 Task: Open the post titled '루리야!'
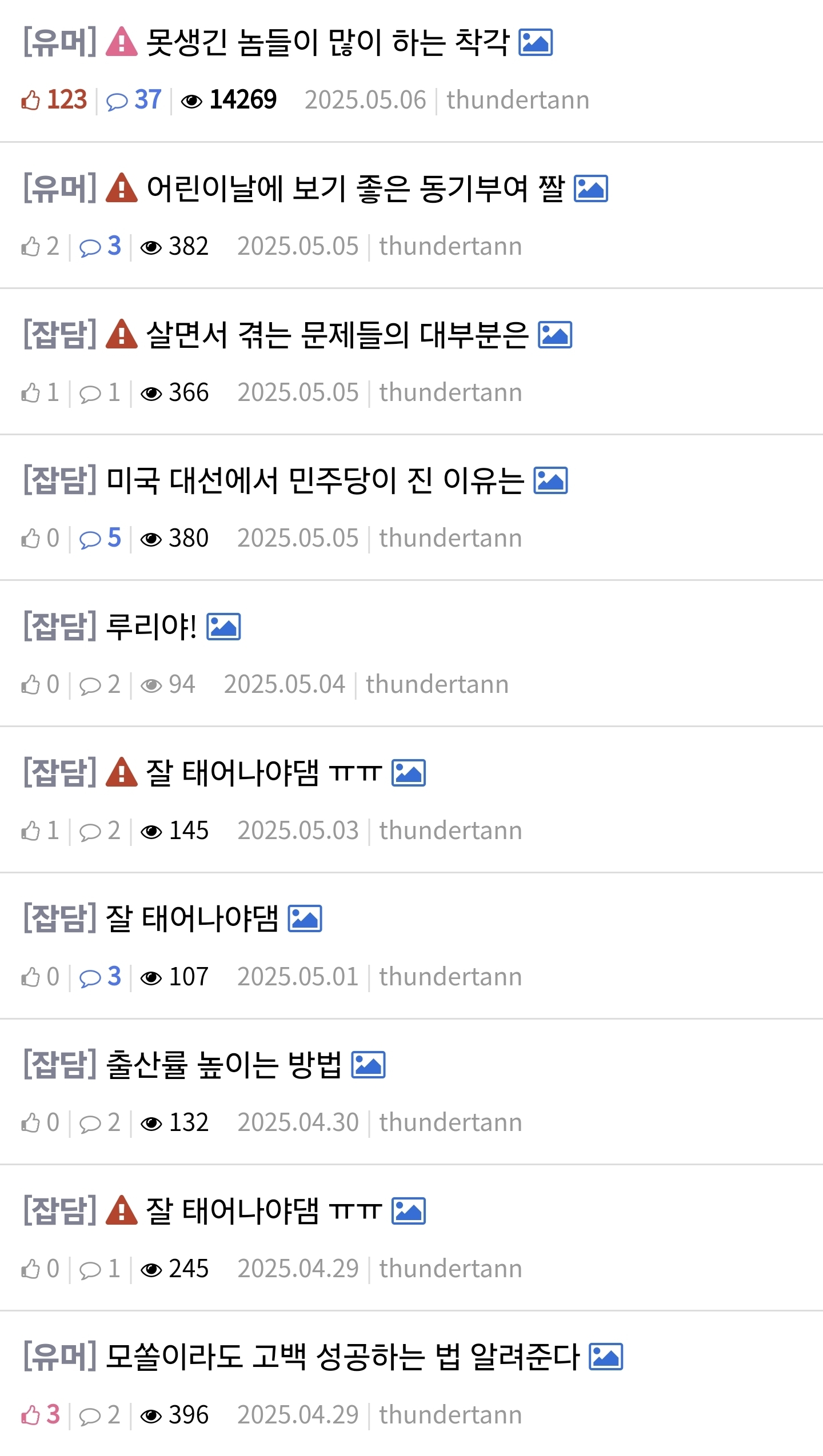tap(151, 627)
